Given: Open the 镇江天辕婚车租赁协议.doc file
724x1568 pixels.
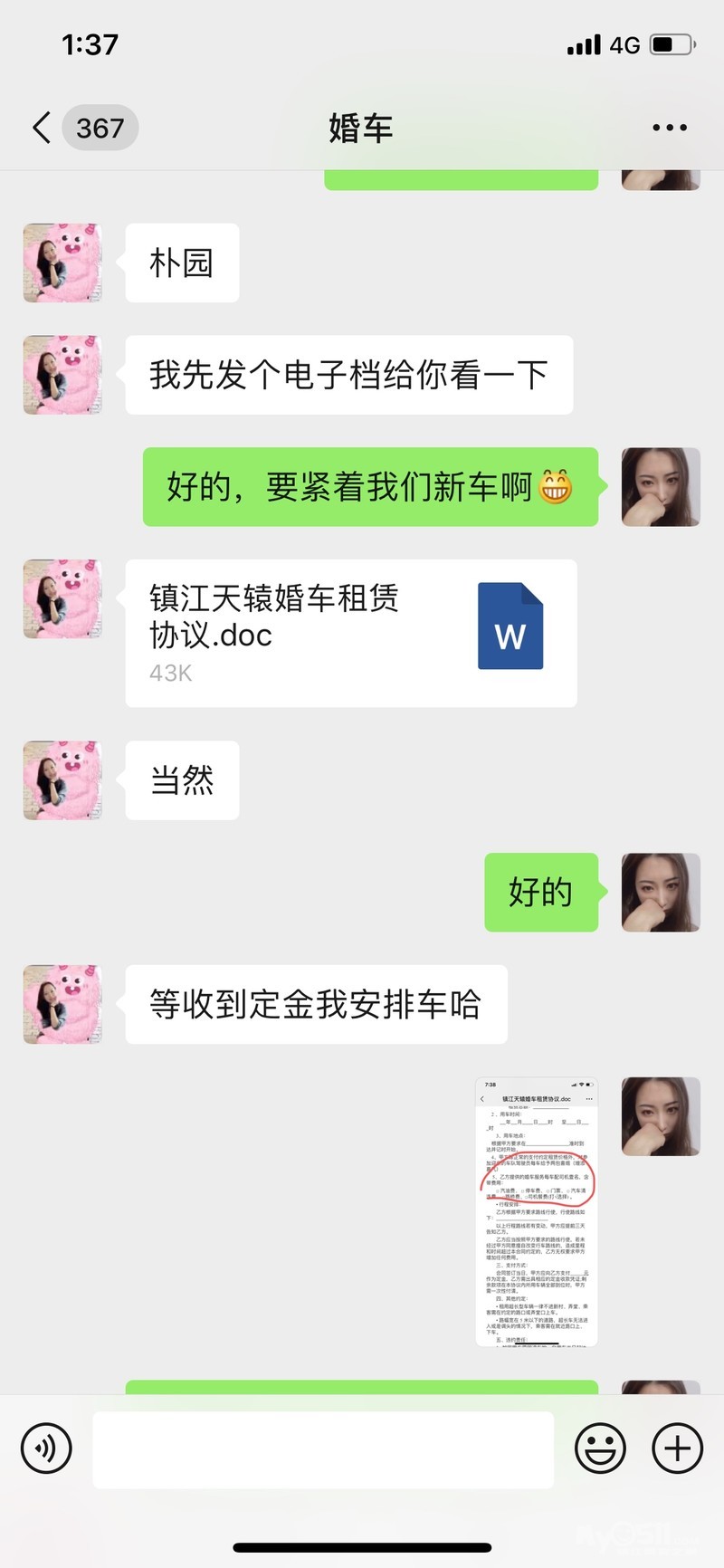Looking at the screenshot, I should 350,633.
